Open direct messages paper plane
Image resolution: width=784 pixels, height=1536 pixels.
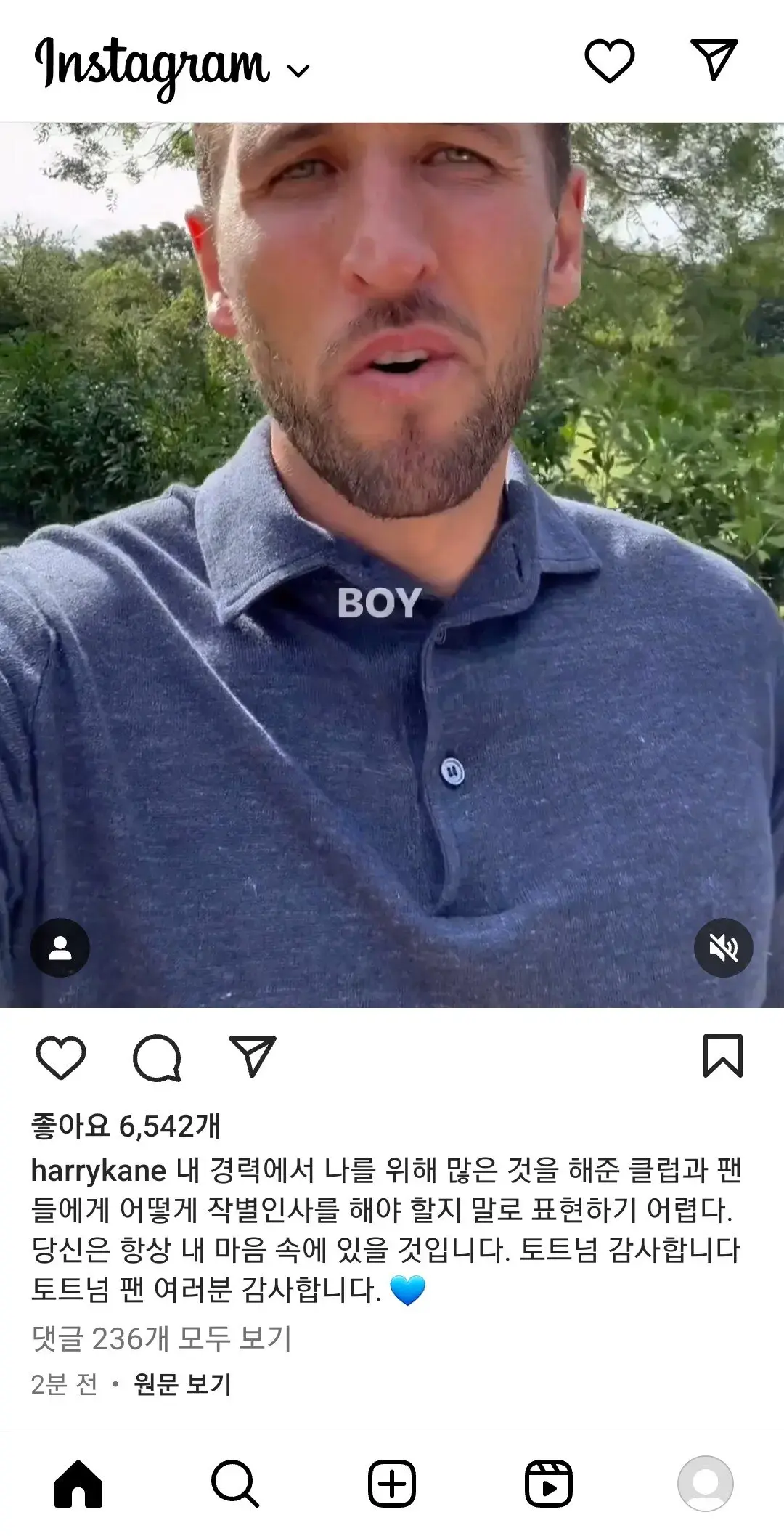[x=714, y=60]
